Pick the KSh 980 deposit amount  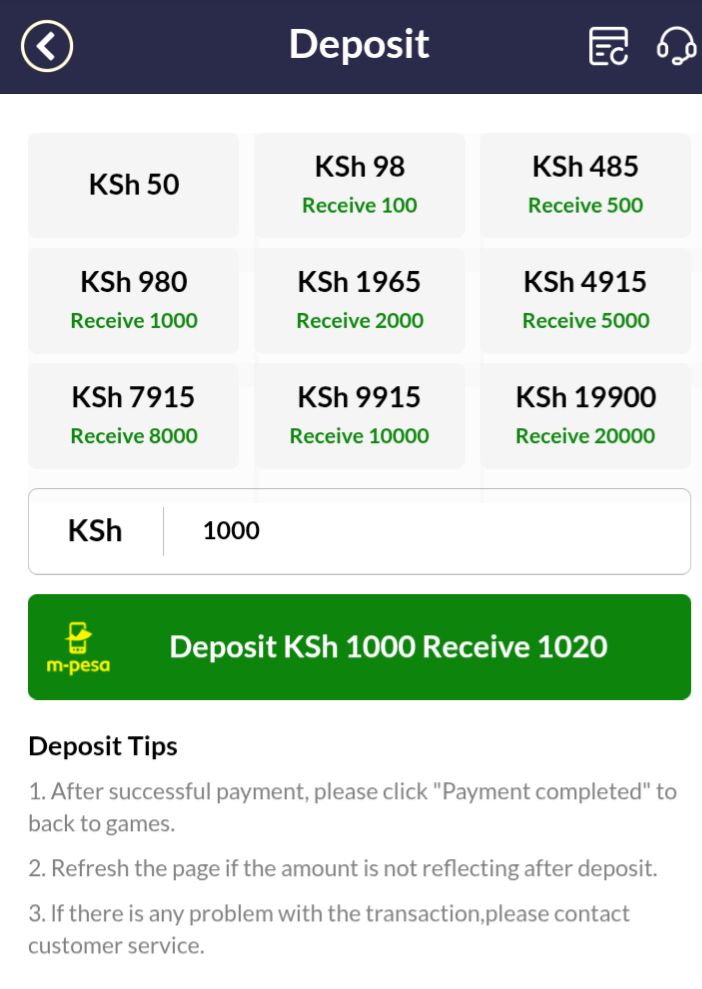tap(134, 300)
